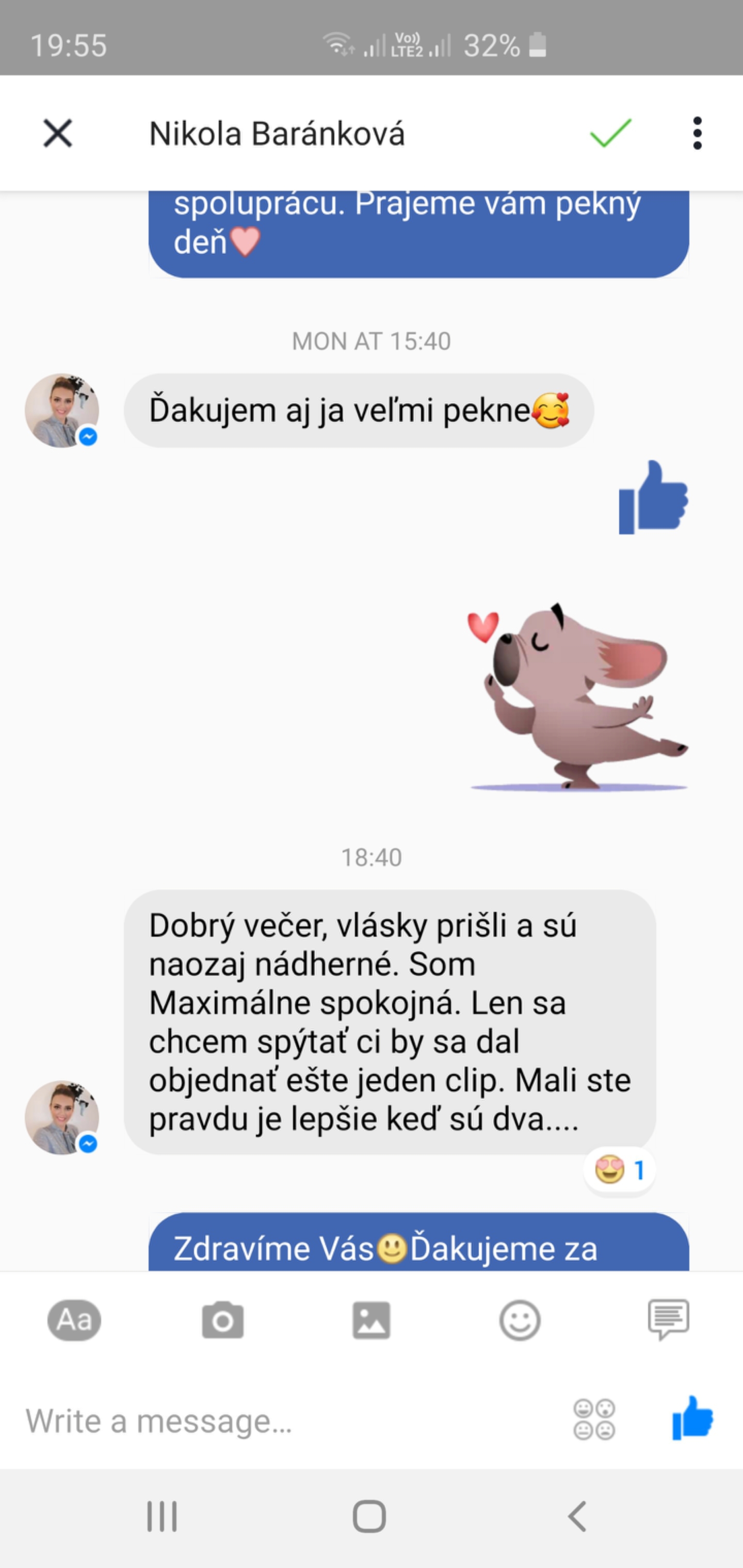Open saved replies speech bubble icon

coord(669,1319)
